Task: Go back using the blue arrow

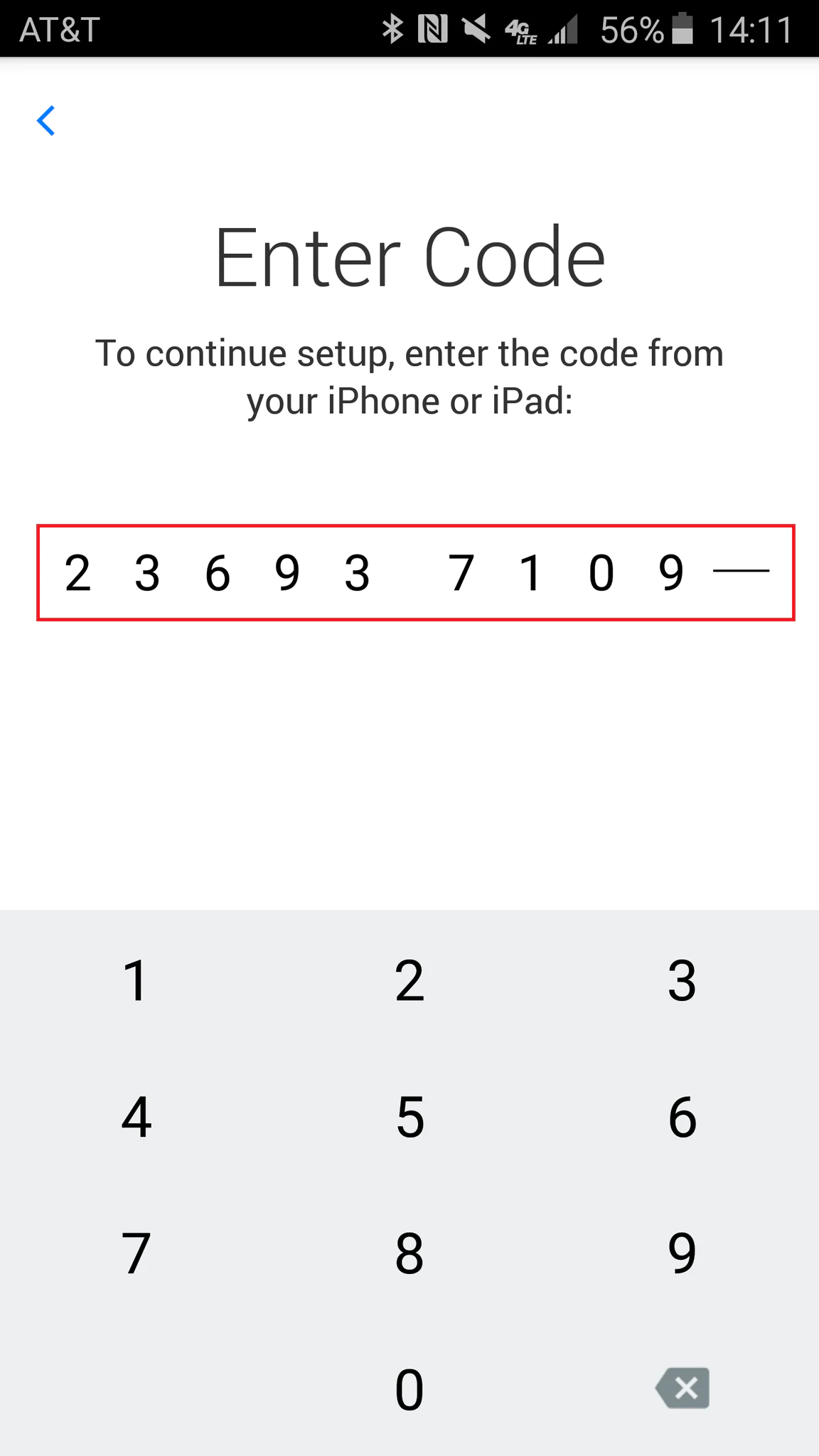Action: (47, 121)
